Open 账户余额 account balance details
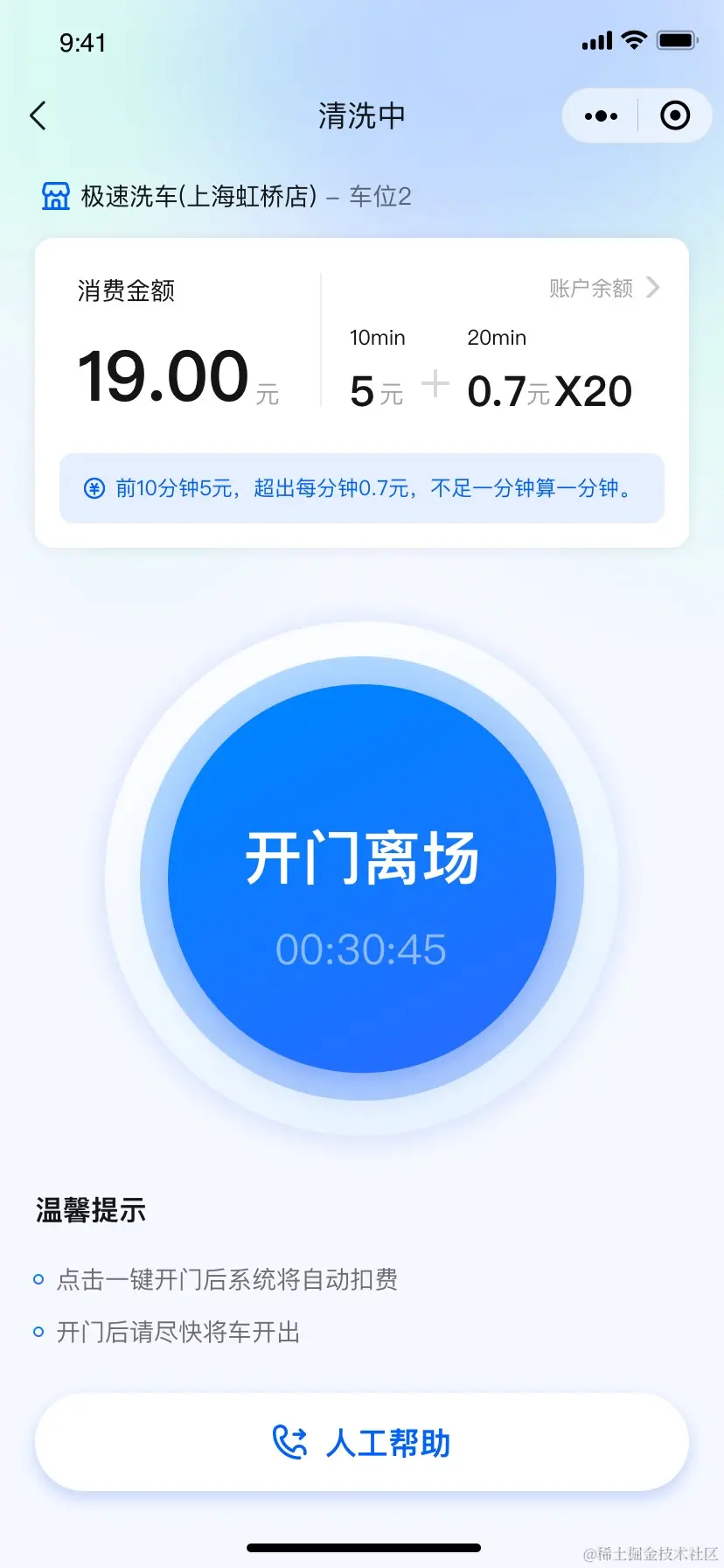The width and height of the screenshot is (724, 1568). coord(591,289)
